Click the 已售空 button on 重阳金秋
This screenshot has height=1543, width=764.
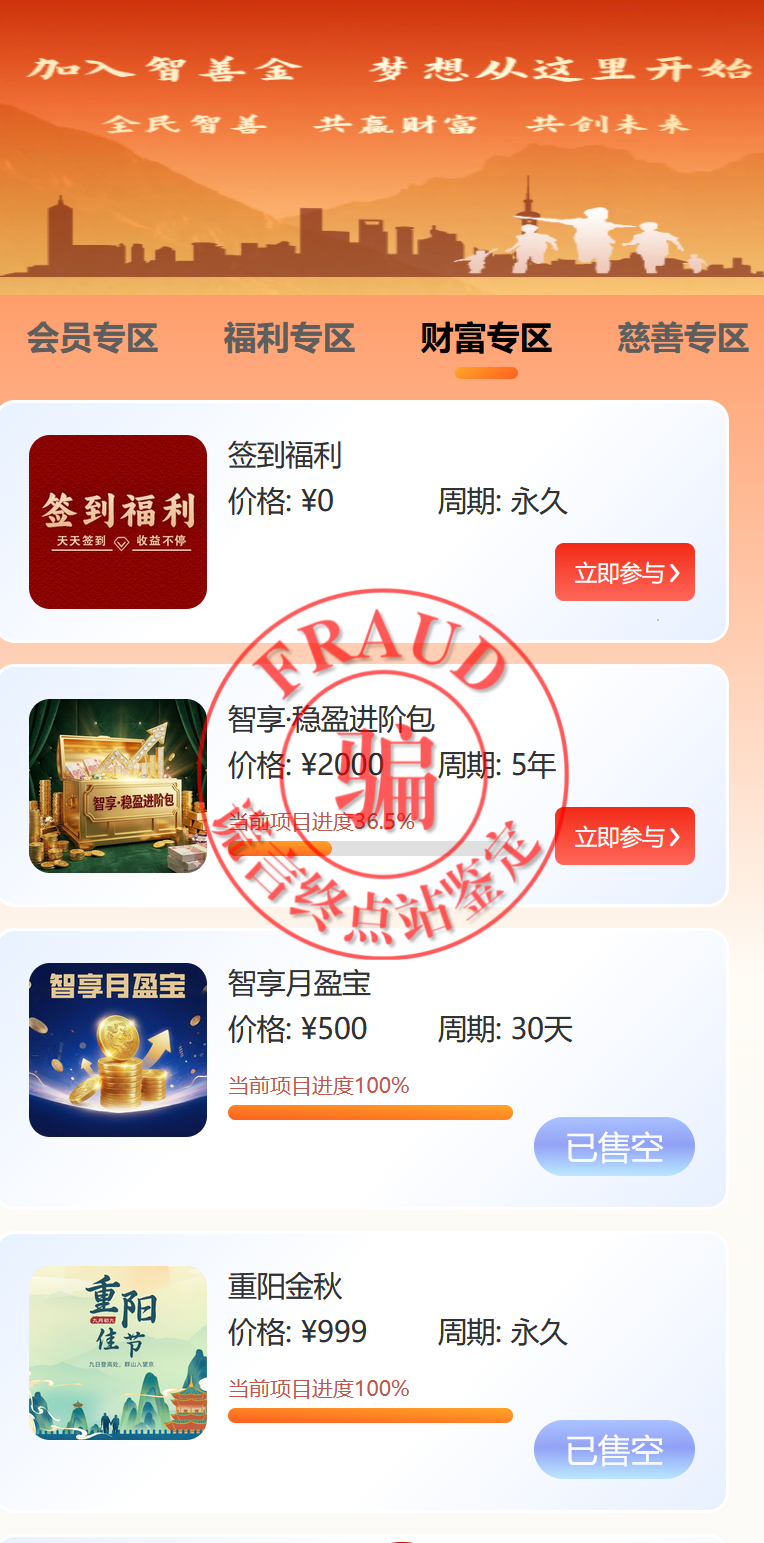pos(613,1449)
